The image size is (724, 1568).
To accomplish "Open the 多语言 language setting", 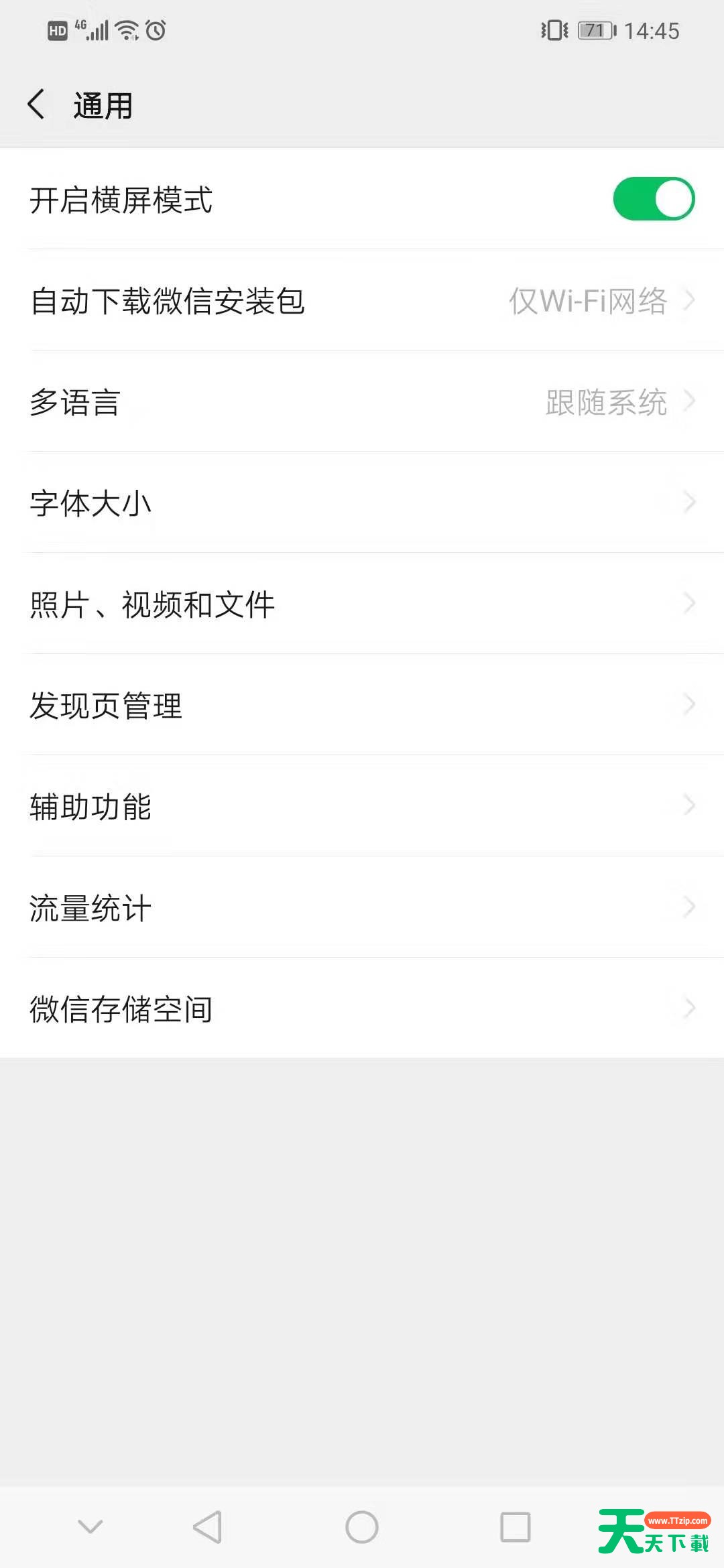I will pyautogui.click(x=362, y=401).
